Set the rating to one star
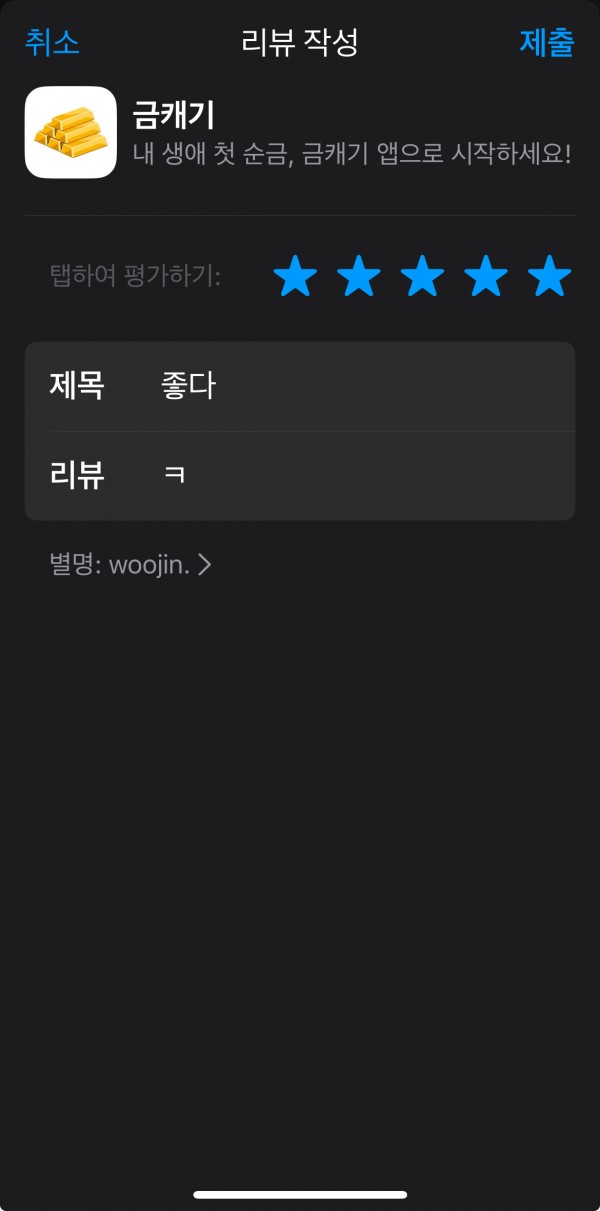Screen dimensions: 600x1211 295,276
